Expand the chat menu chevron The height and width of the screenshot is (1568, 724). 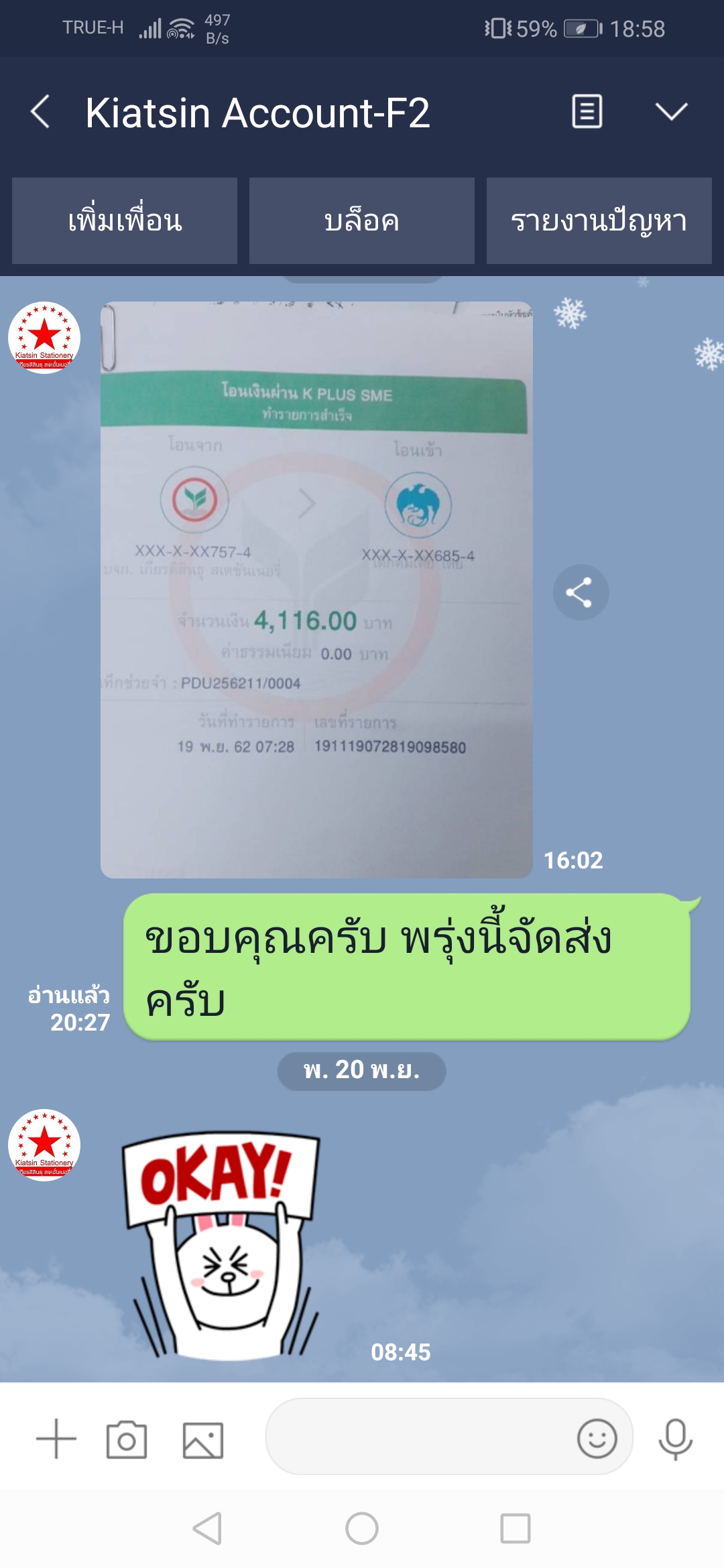coord(671,111)
